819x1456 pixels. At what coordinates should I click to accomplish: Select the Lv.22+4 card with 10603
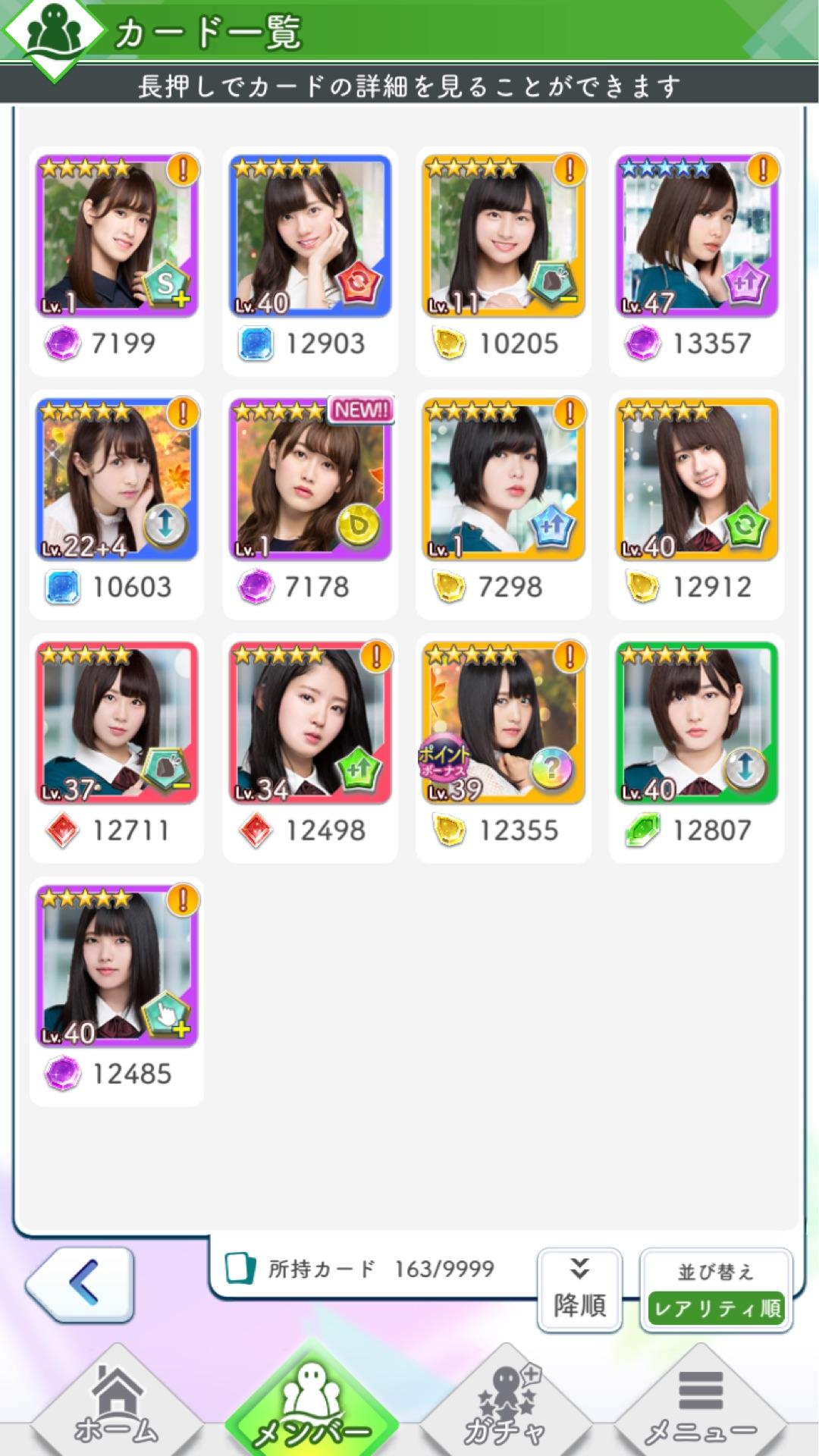[118, 479]
